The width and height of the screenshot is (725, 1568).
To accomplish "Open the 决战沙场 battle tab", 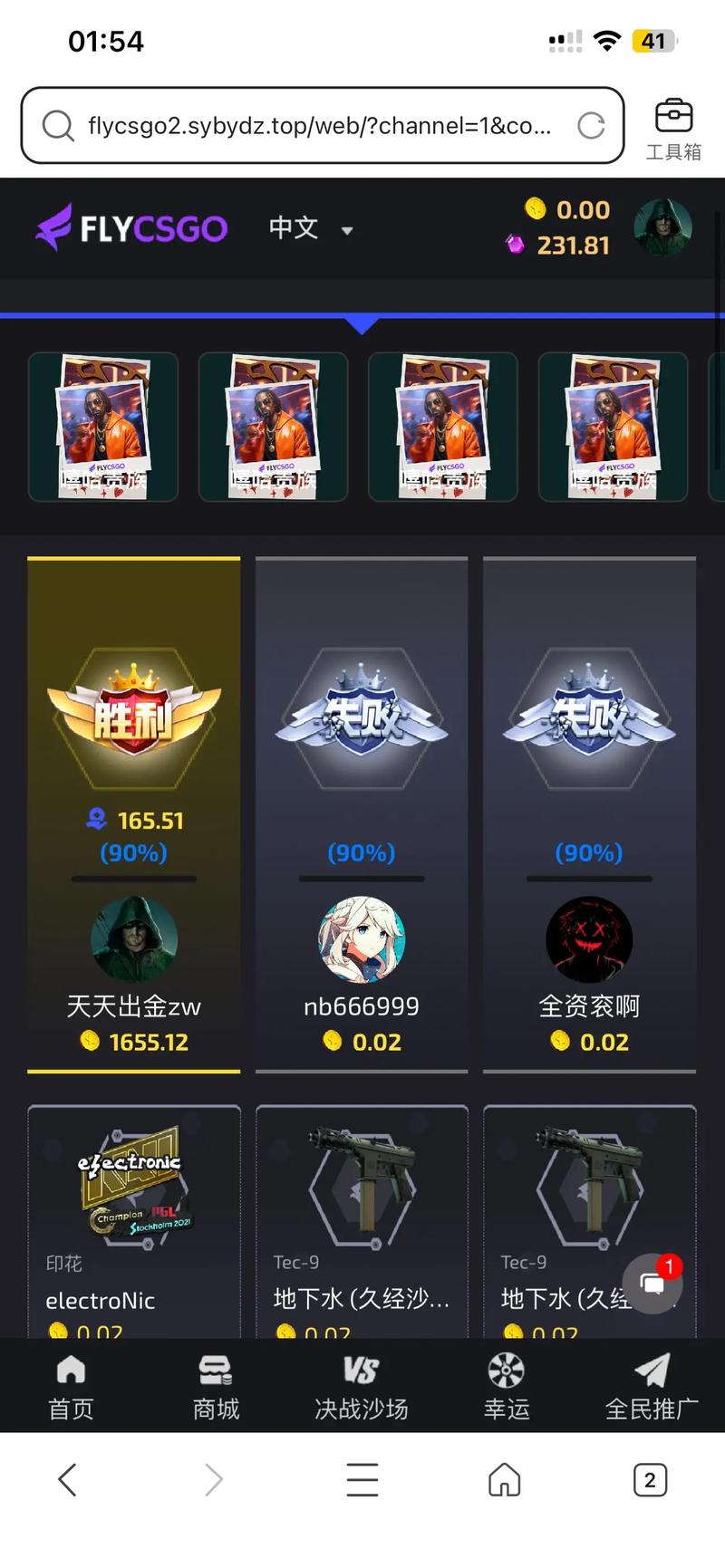I will click(x=361, y=1387).
